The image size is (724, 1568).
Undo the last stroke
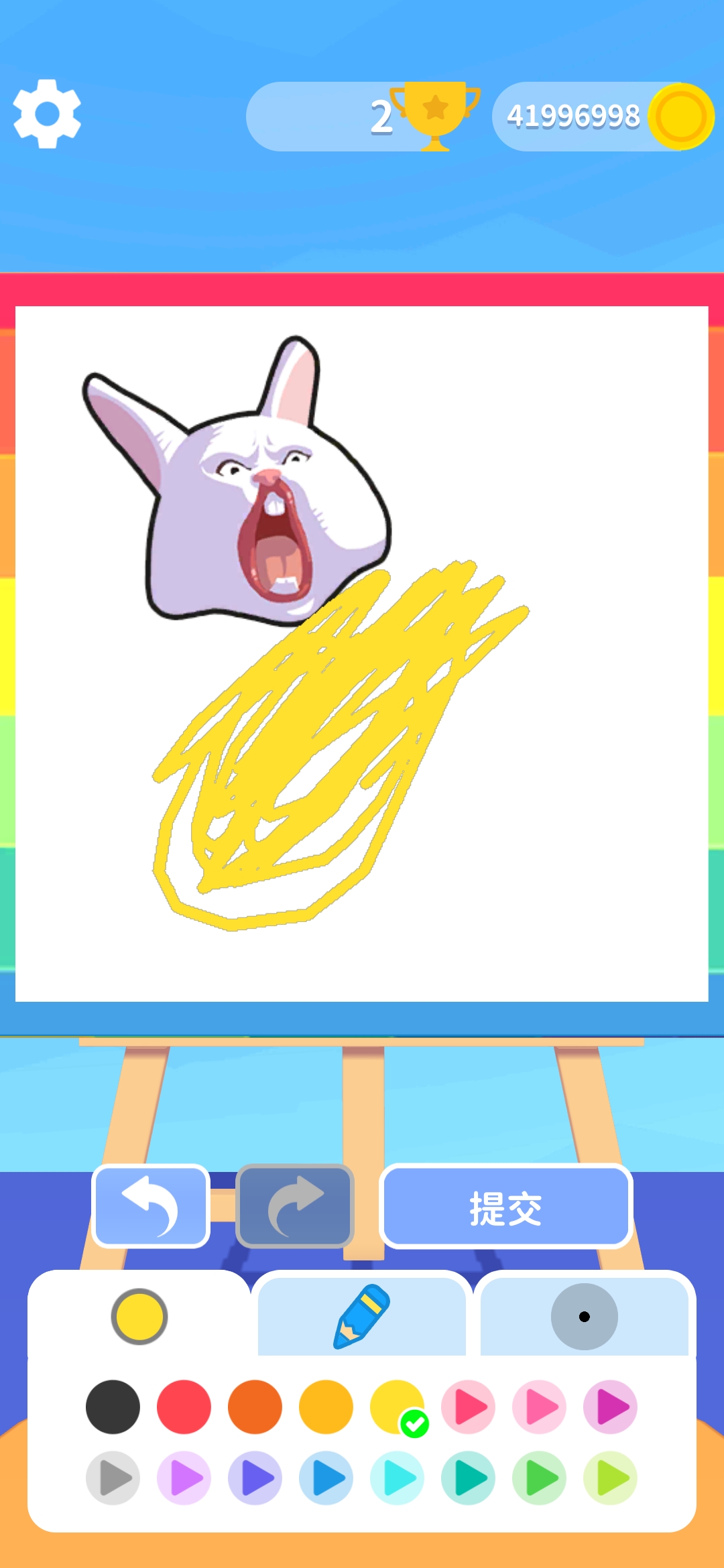tap(151, 1206)
